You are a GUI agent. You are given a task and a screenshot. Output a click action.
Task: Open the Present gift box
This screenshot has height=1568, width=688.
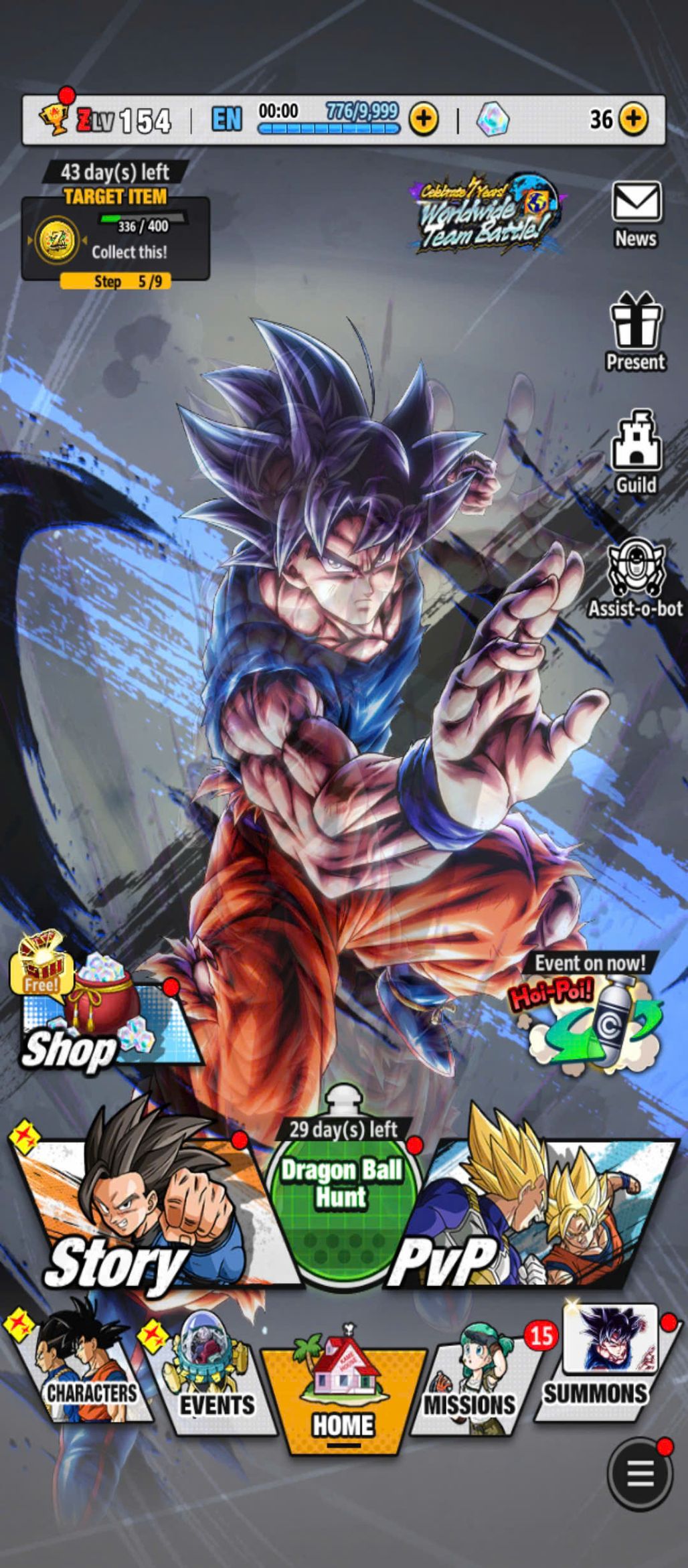[635, 332]
